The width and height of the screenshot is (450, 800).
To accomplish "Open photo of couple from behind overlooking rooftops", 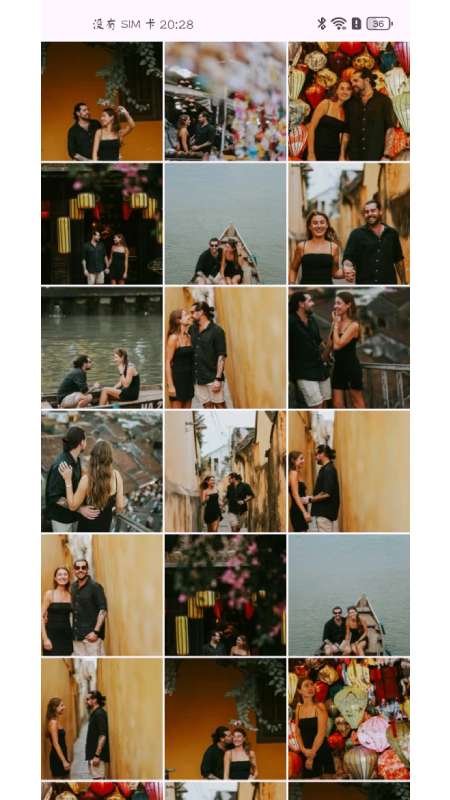I will pos(102,471).
